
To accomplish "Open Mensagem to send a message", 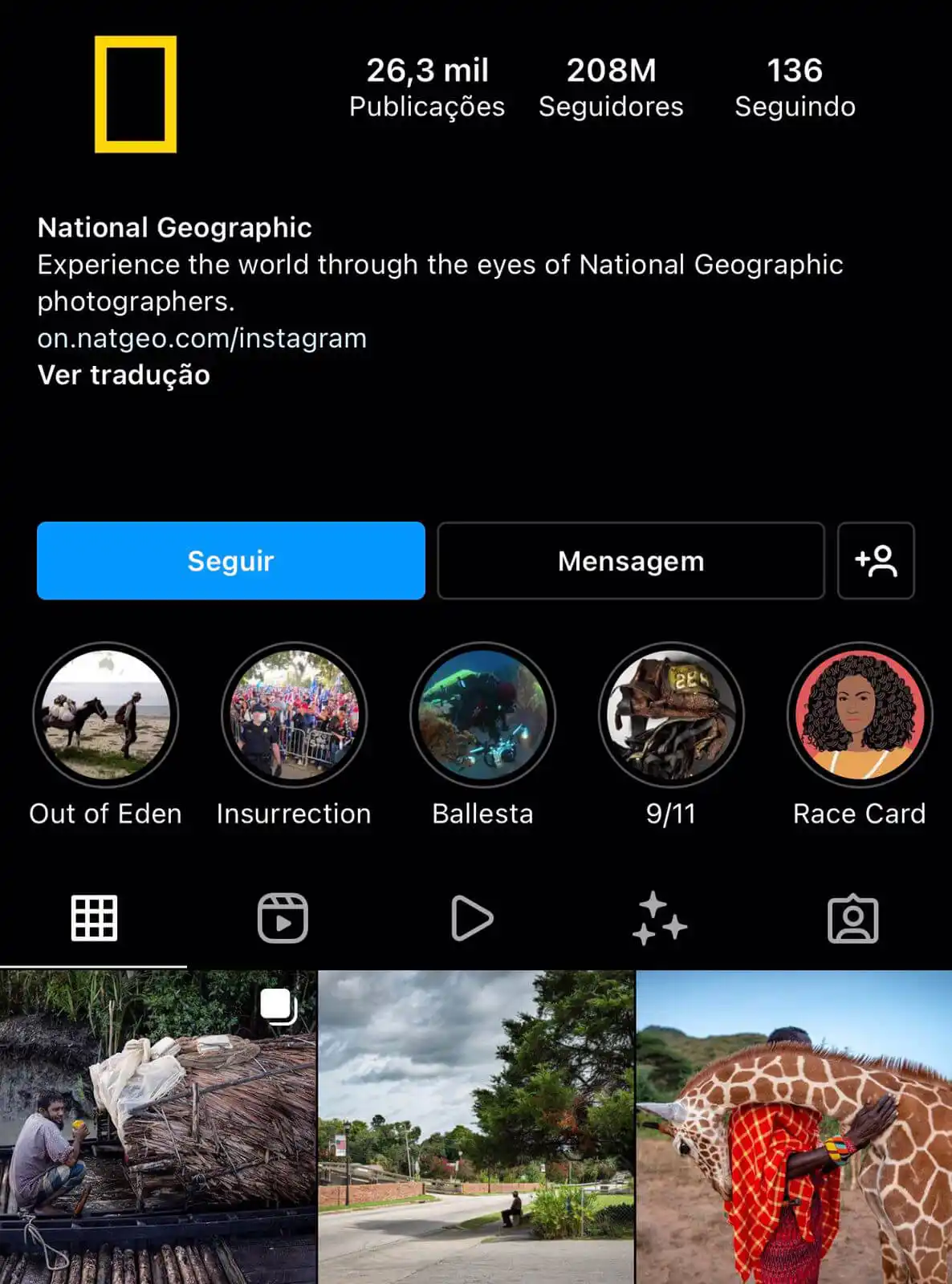I will [x=630, y=560].
